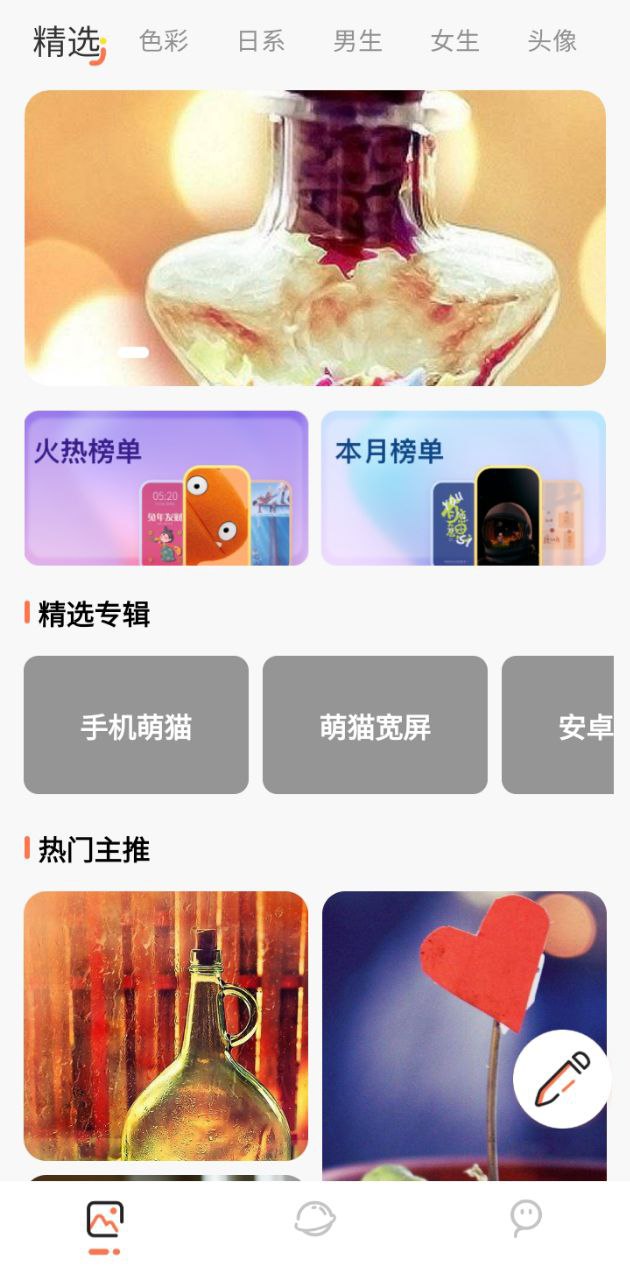630x1280 pixels.
Task: Switch to the 女生 tab
Action: click(455, 41)
